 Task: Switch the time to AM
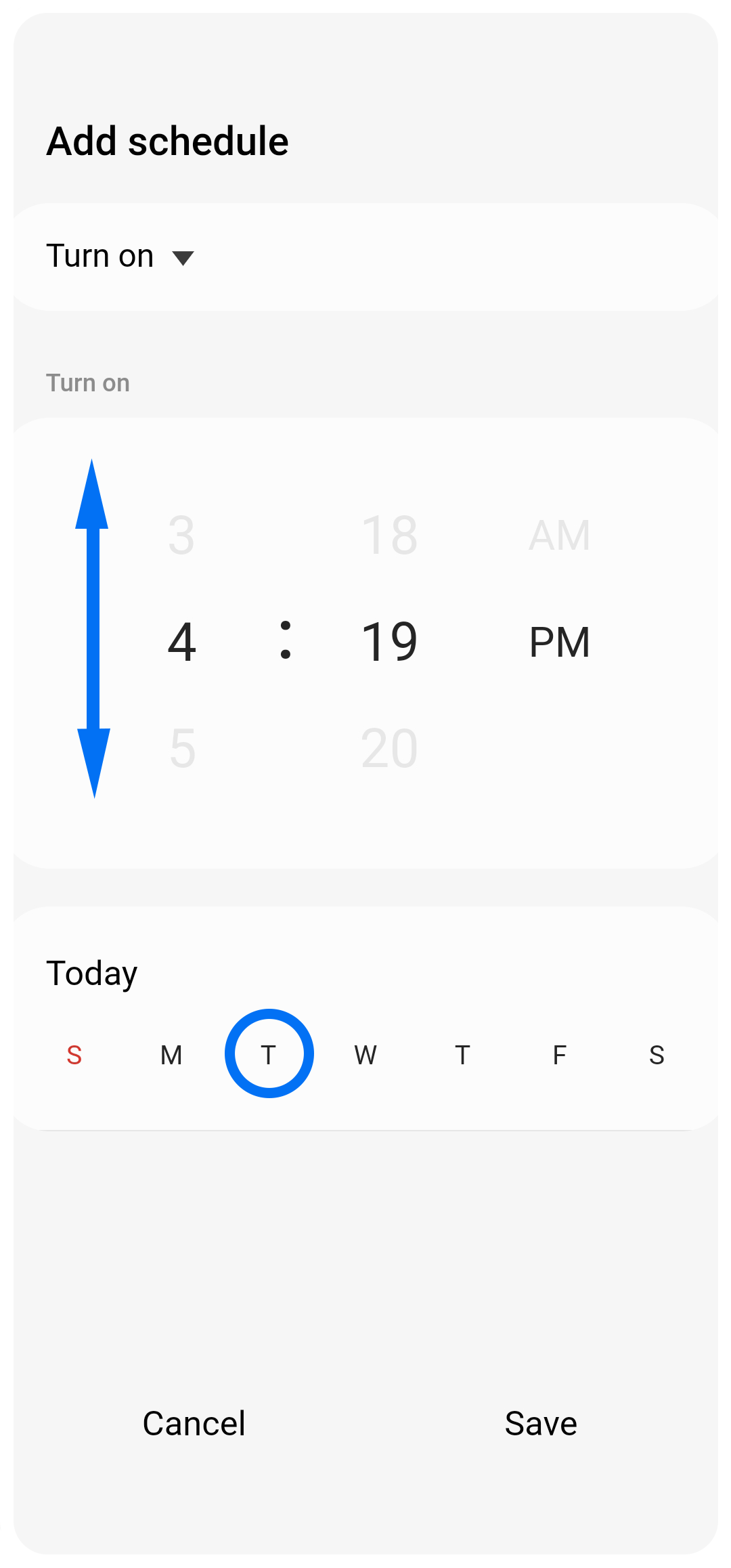(559, 536)
